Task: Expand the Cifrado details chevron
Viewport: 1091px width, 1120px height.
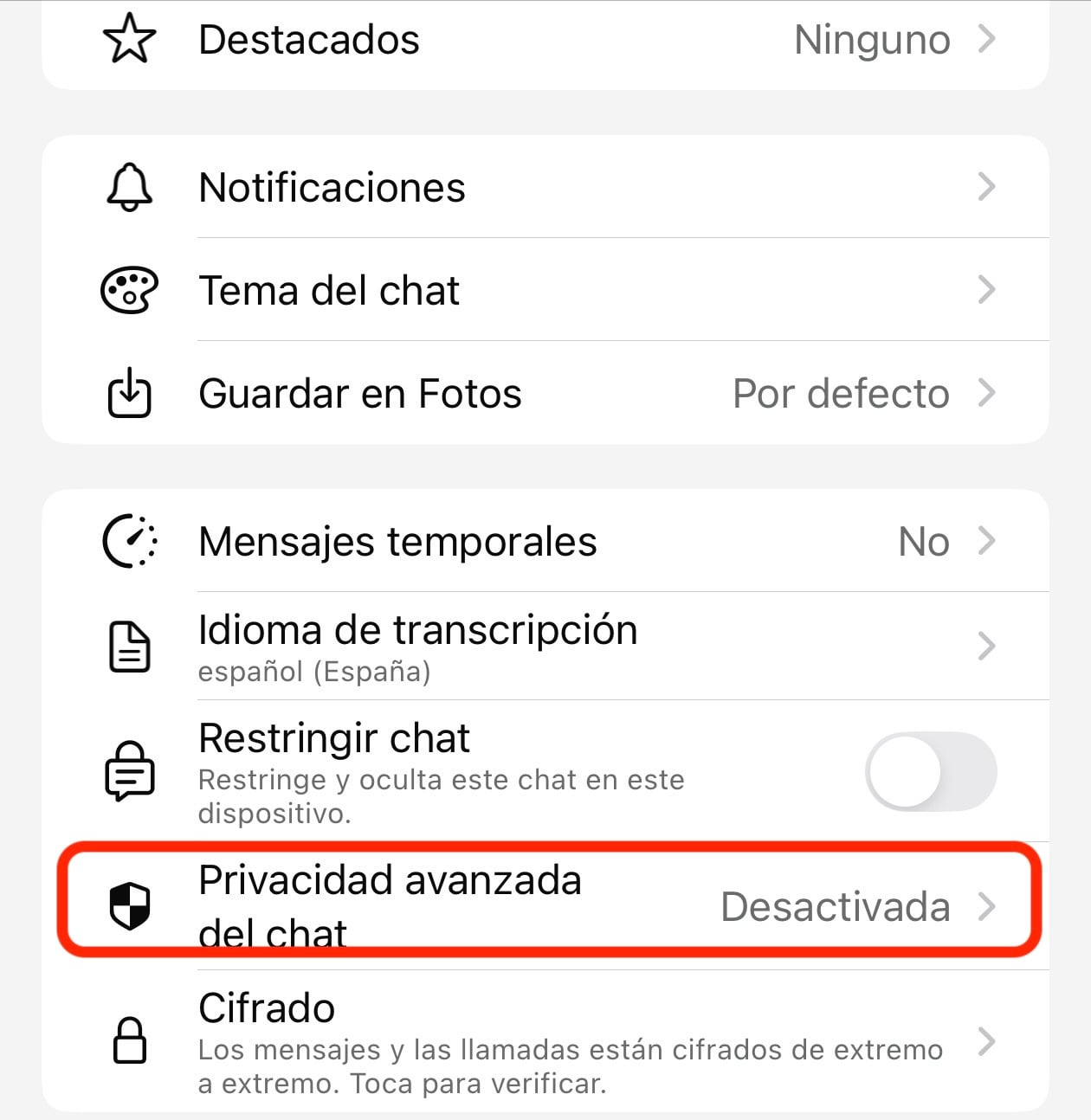Action: [x=987, y=1043]
